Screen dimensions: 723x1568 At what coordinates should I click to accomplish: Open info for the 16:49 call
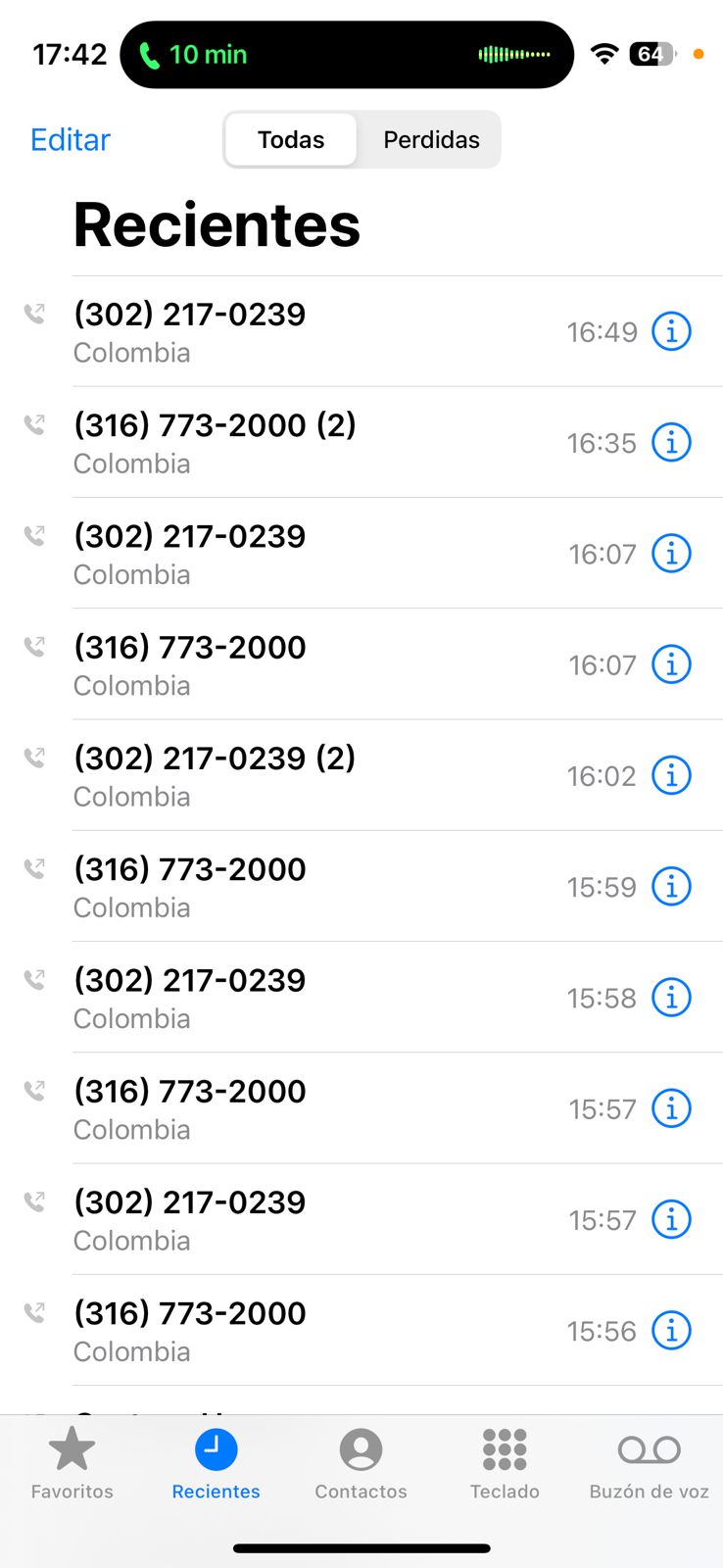pyautogui.click(x=672, y=331)
